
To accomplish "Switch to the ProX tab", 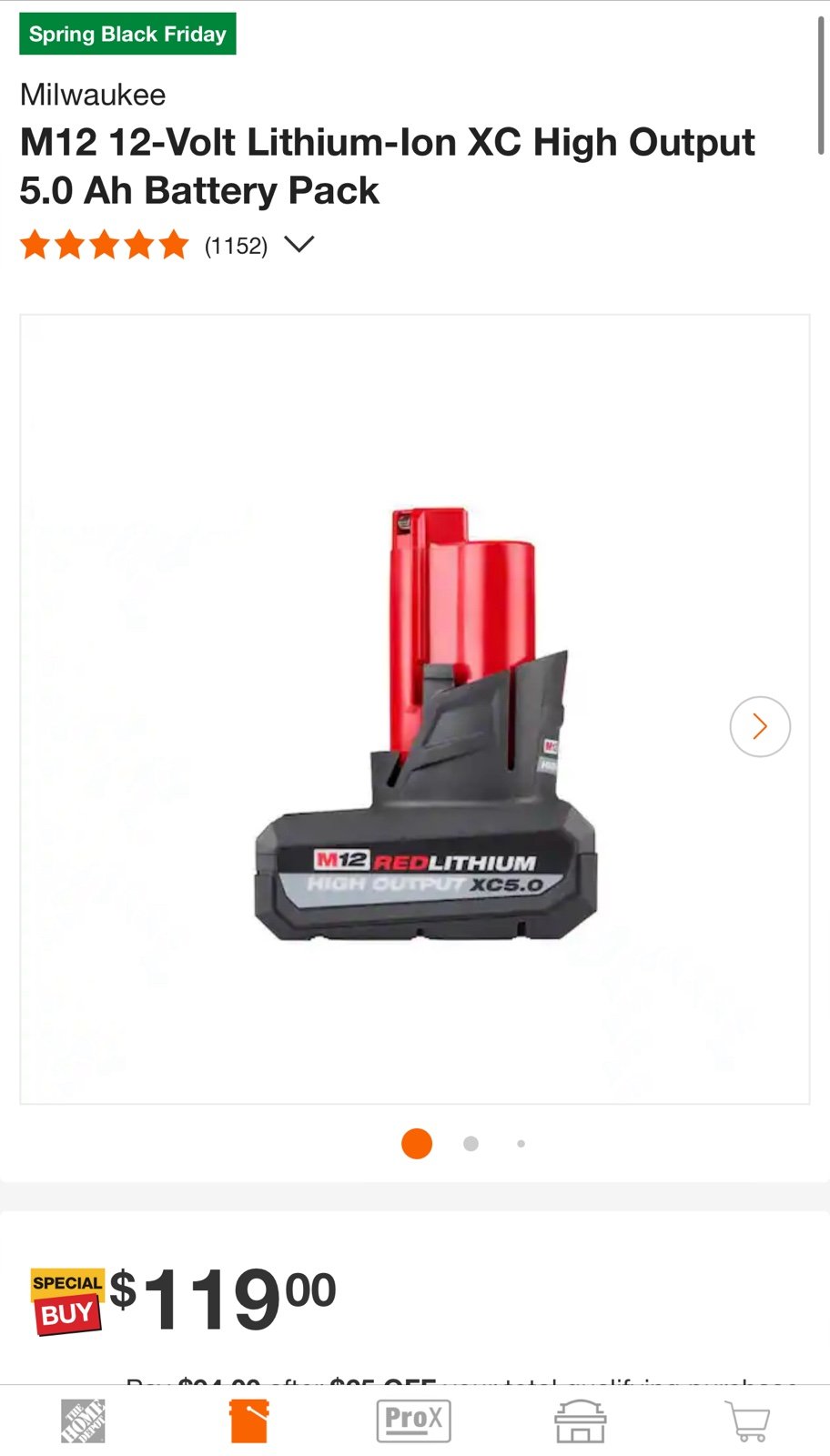I will [414, 1421].
